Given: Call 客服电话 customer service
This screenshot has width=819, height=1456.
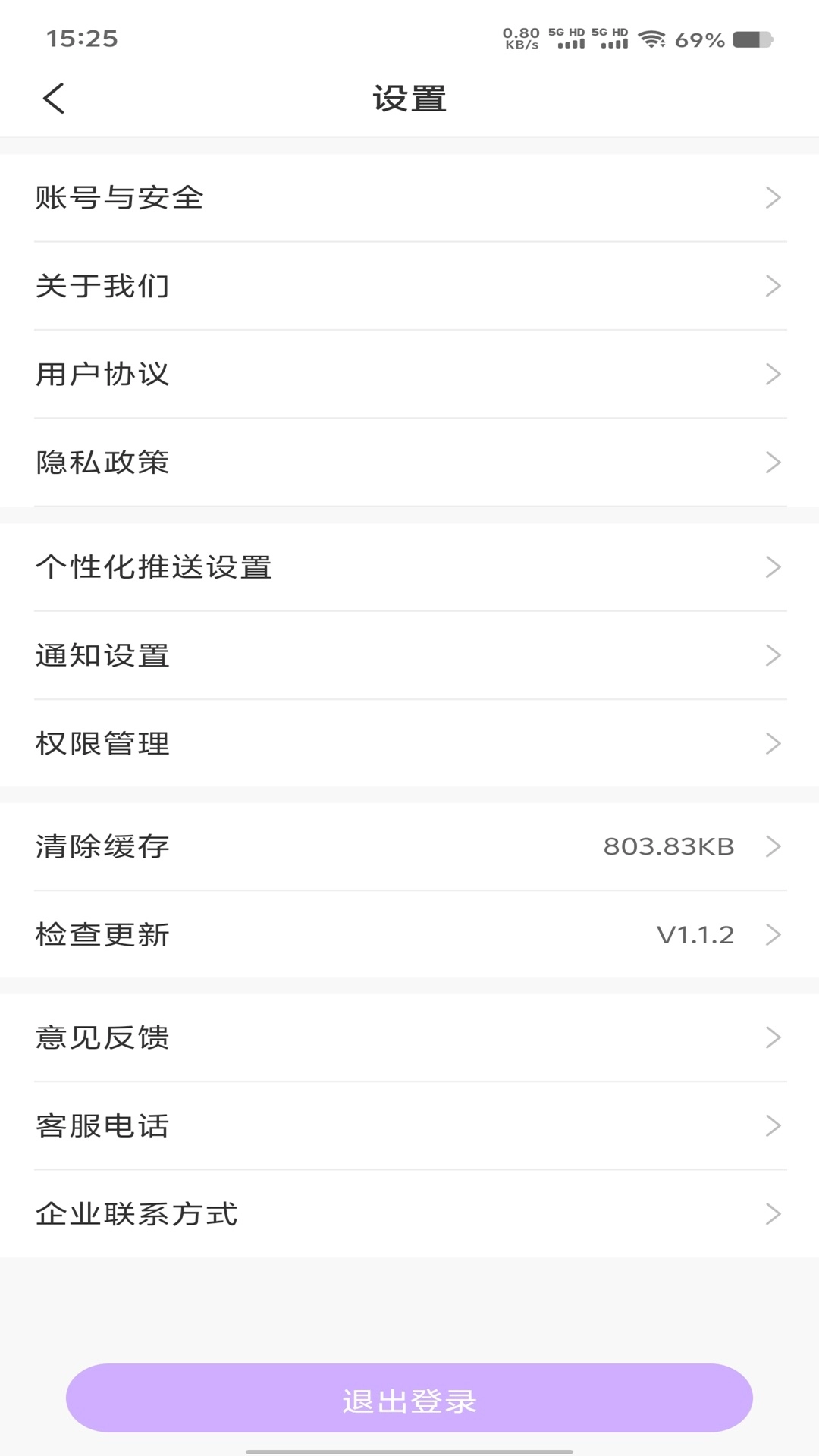Looking at the screenshot, I should tap(409, 1126).
